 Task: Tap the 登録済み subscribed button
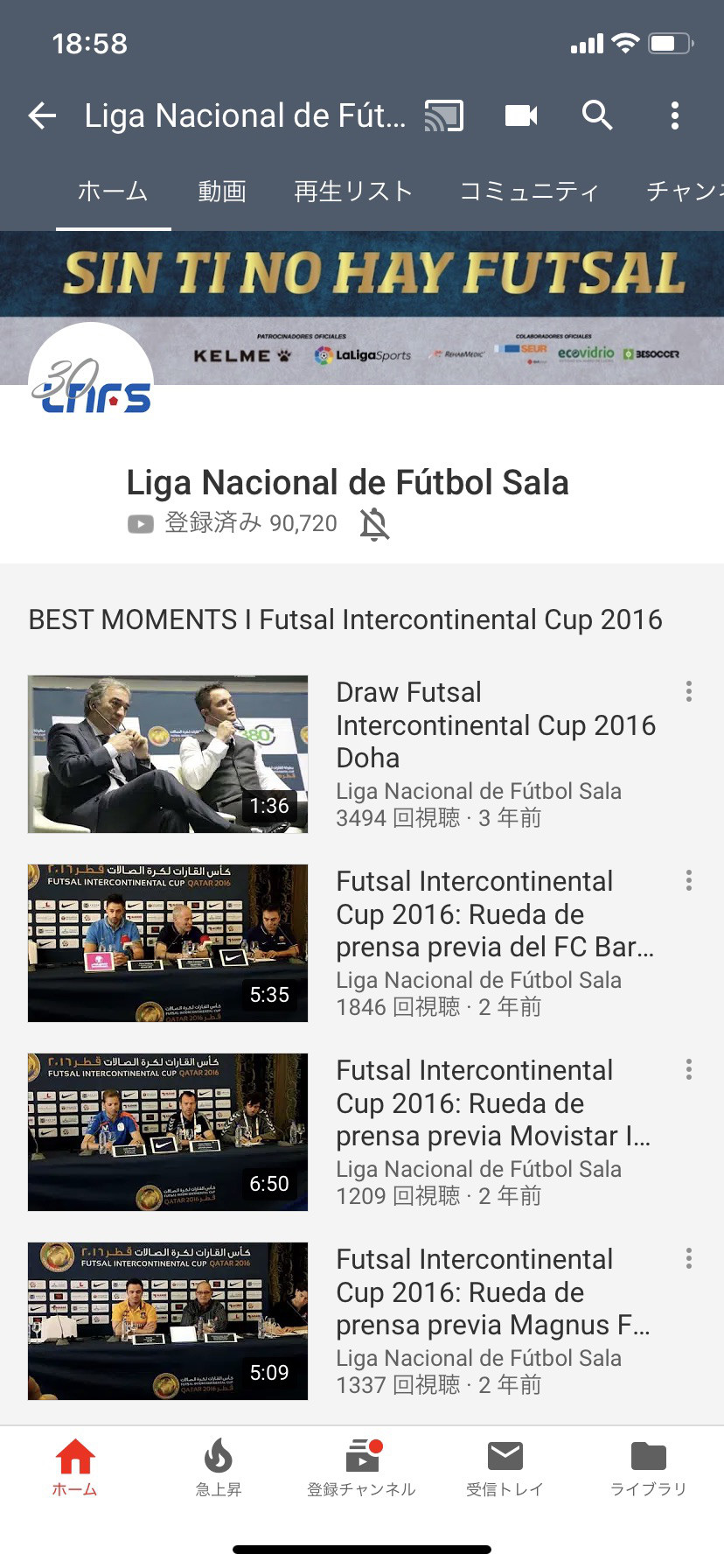pyautogui.click(x=233, y=523)
